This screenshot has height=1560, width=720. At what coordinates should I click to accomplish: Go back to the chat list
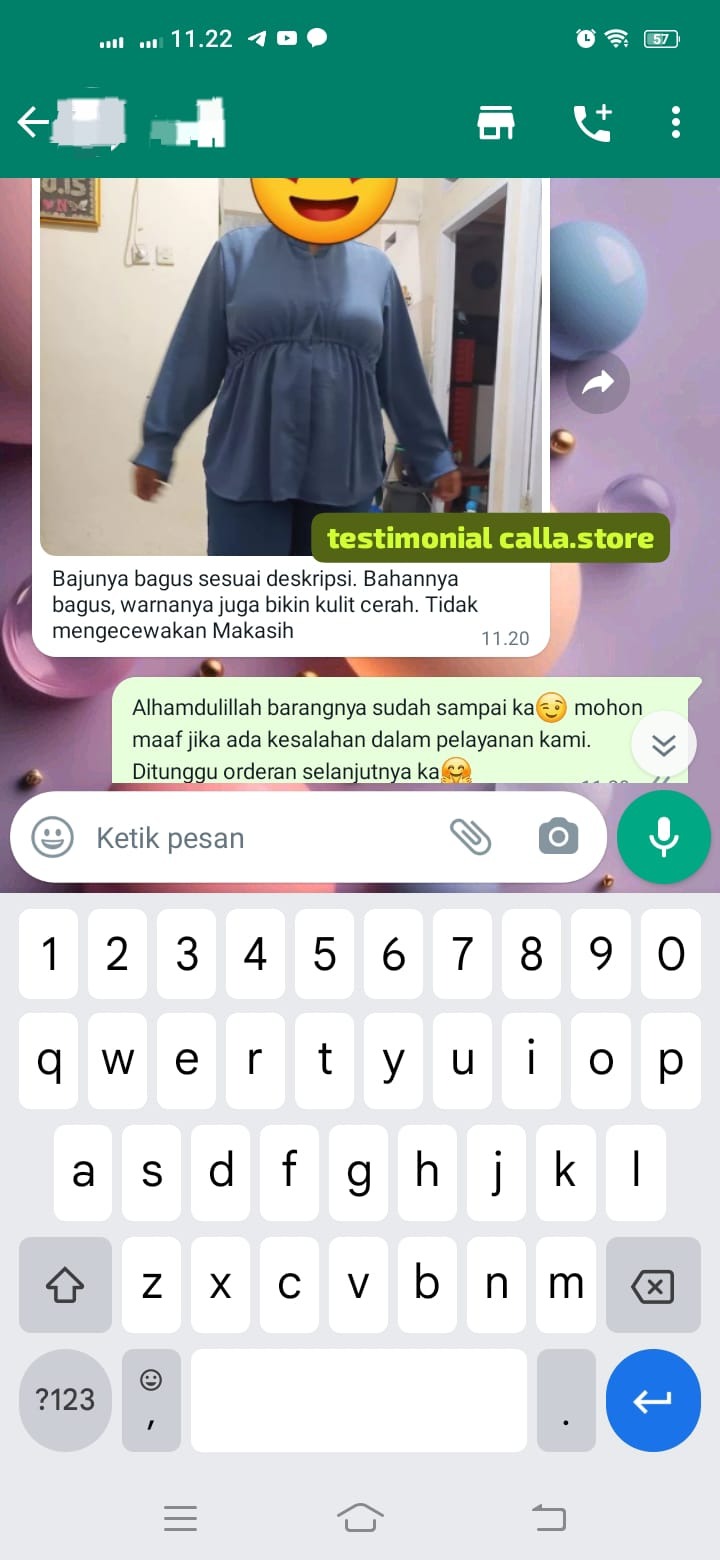32,122
